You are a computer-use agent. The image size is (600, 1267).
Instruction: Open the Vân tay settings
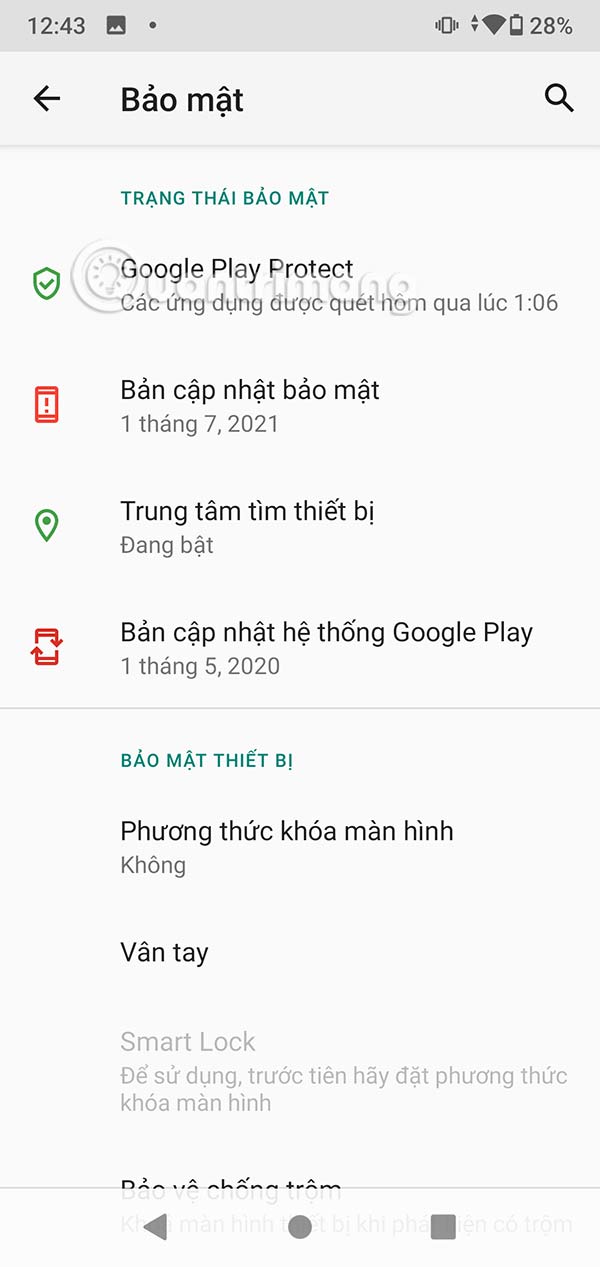click(300, 952)
